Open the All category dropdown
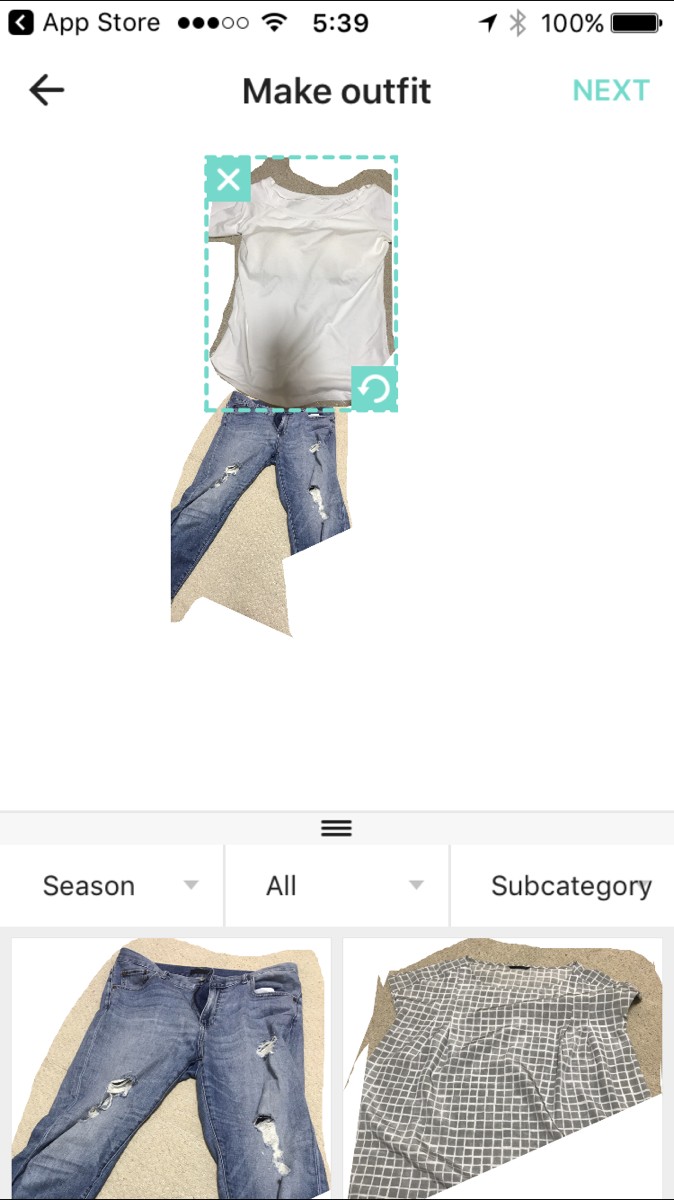 [337, 886]
